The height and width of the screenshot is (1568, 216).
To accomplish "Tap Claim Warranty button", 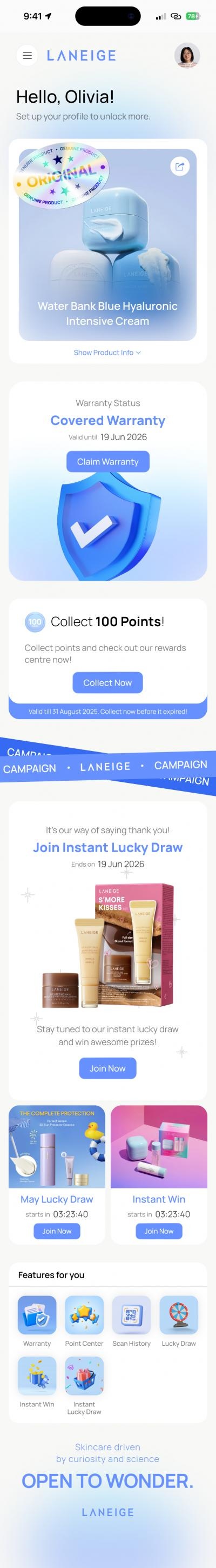I will 107,462.
